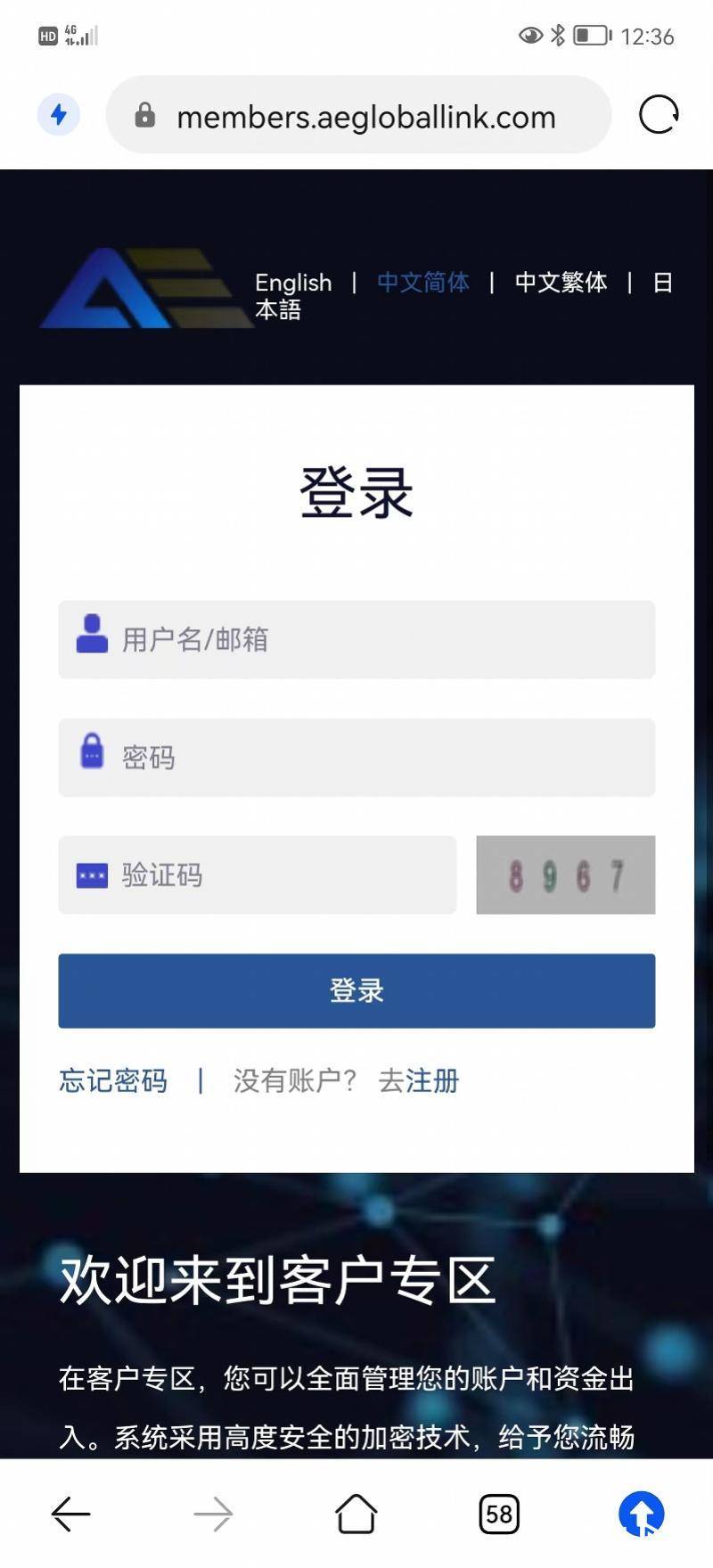Tap the lightning bolt icon near address bar

coord(57,115)
